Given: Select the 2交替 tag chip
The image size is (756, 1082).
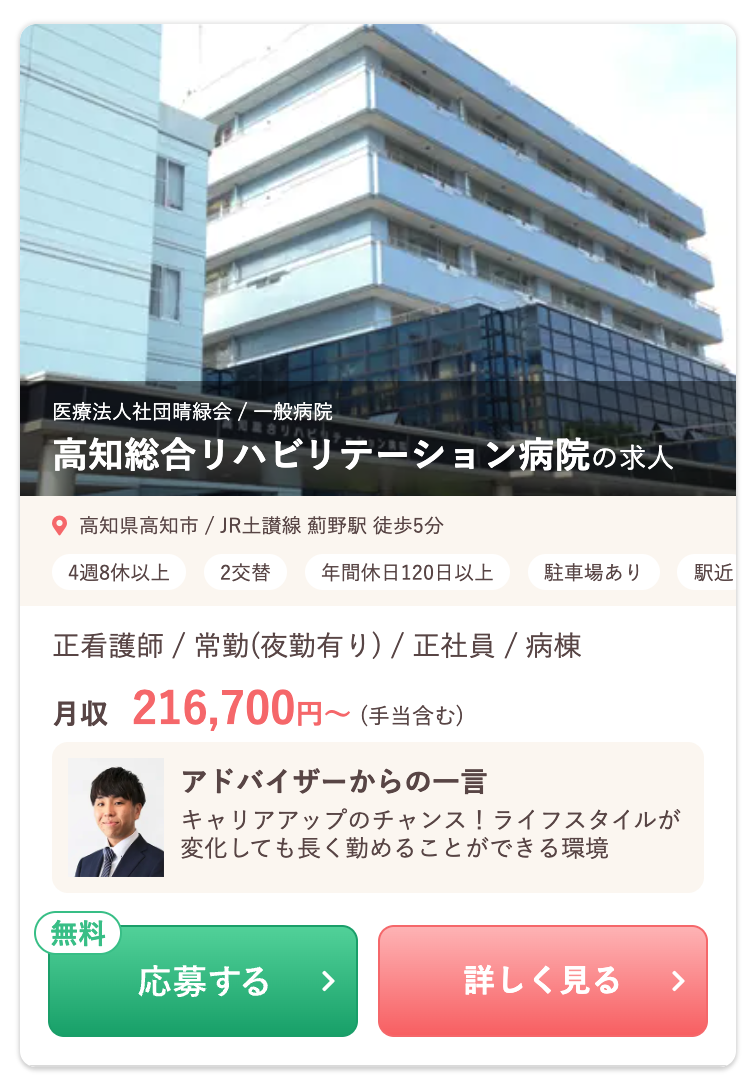Looking at the screenshot, I should click(245, 573).
